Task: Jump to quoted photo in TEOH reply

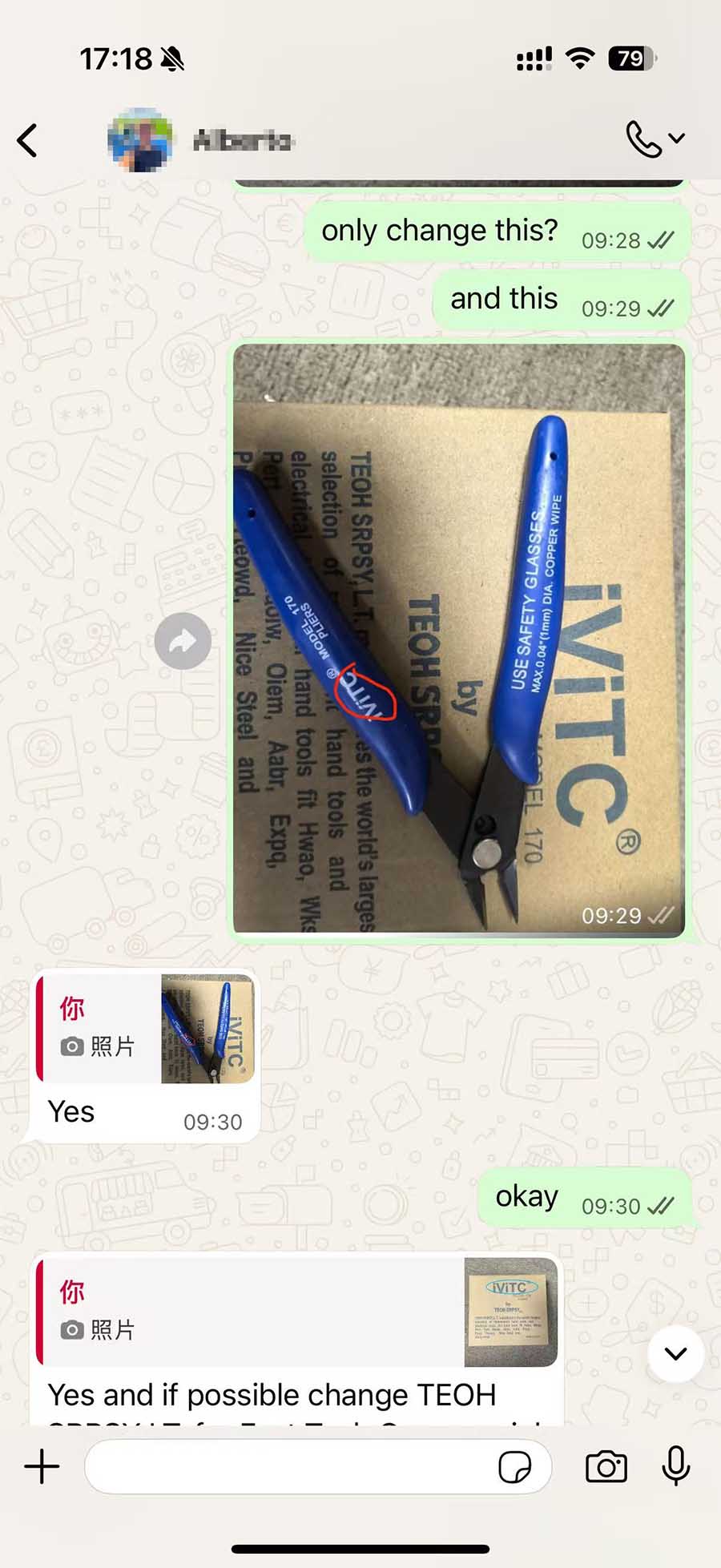Action: (296, 1311)
